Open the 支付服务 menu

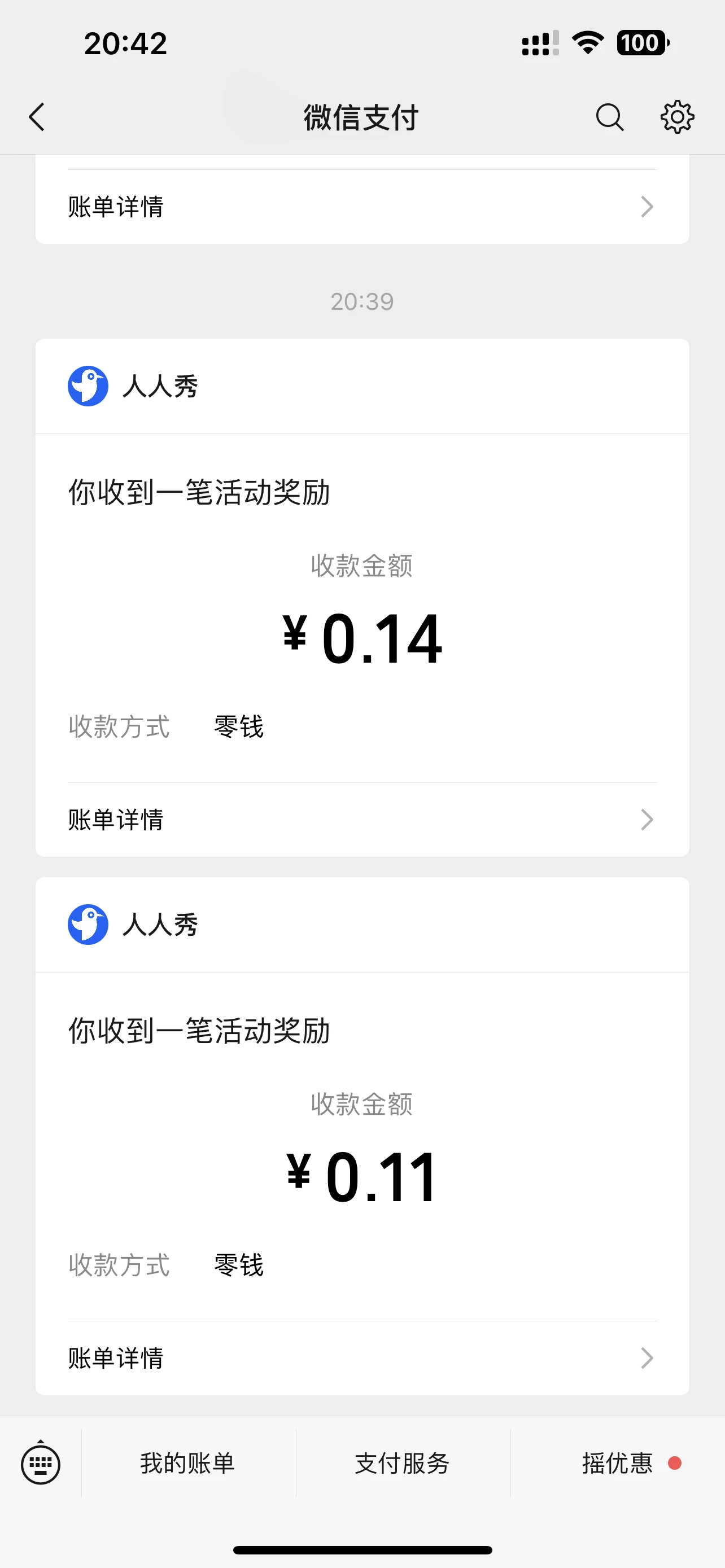click(403, 1464)
